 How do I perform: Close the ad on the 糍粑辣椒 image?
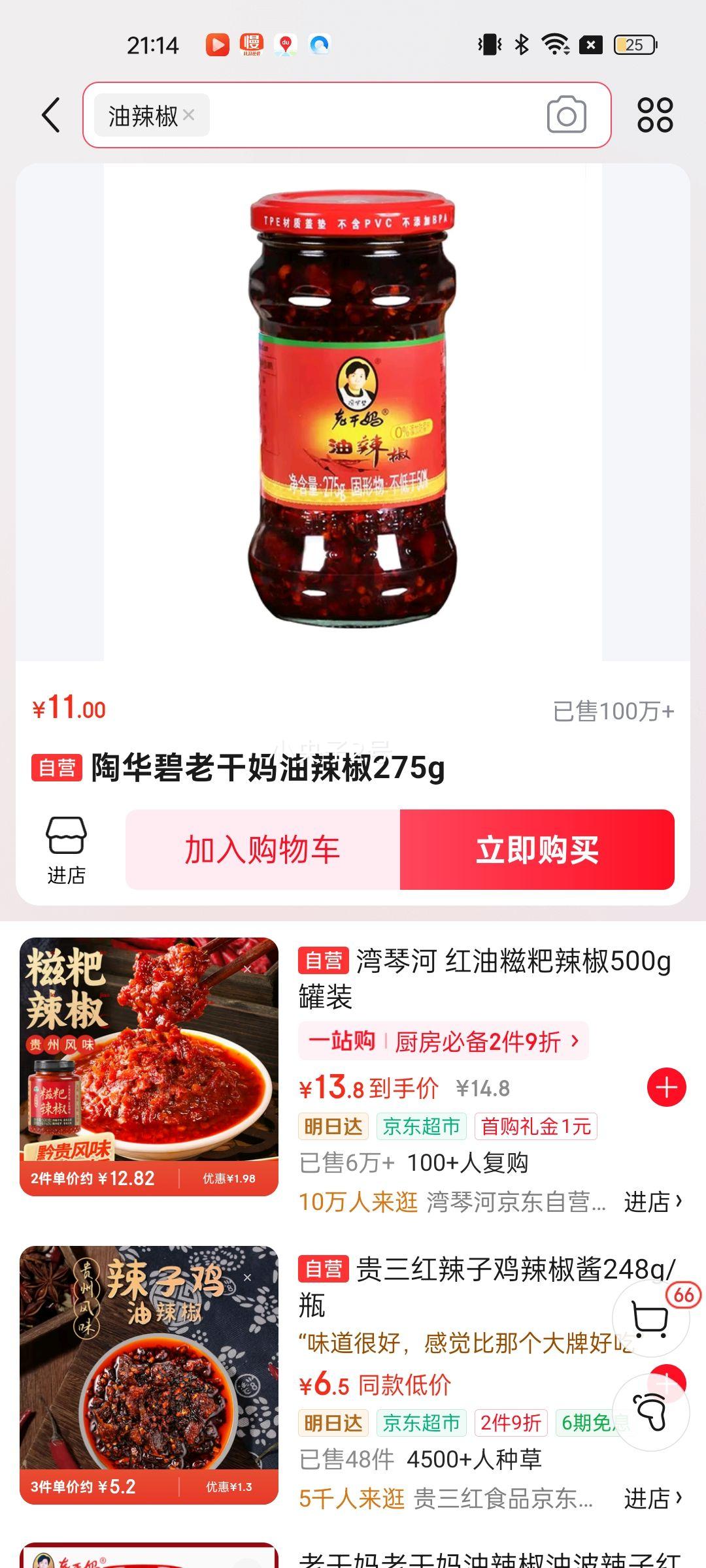(247, 969)
